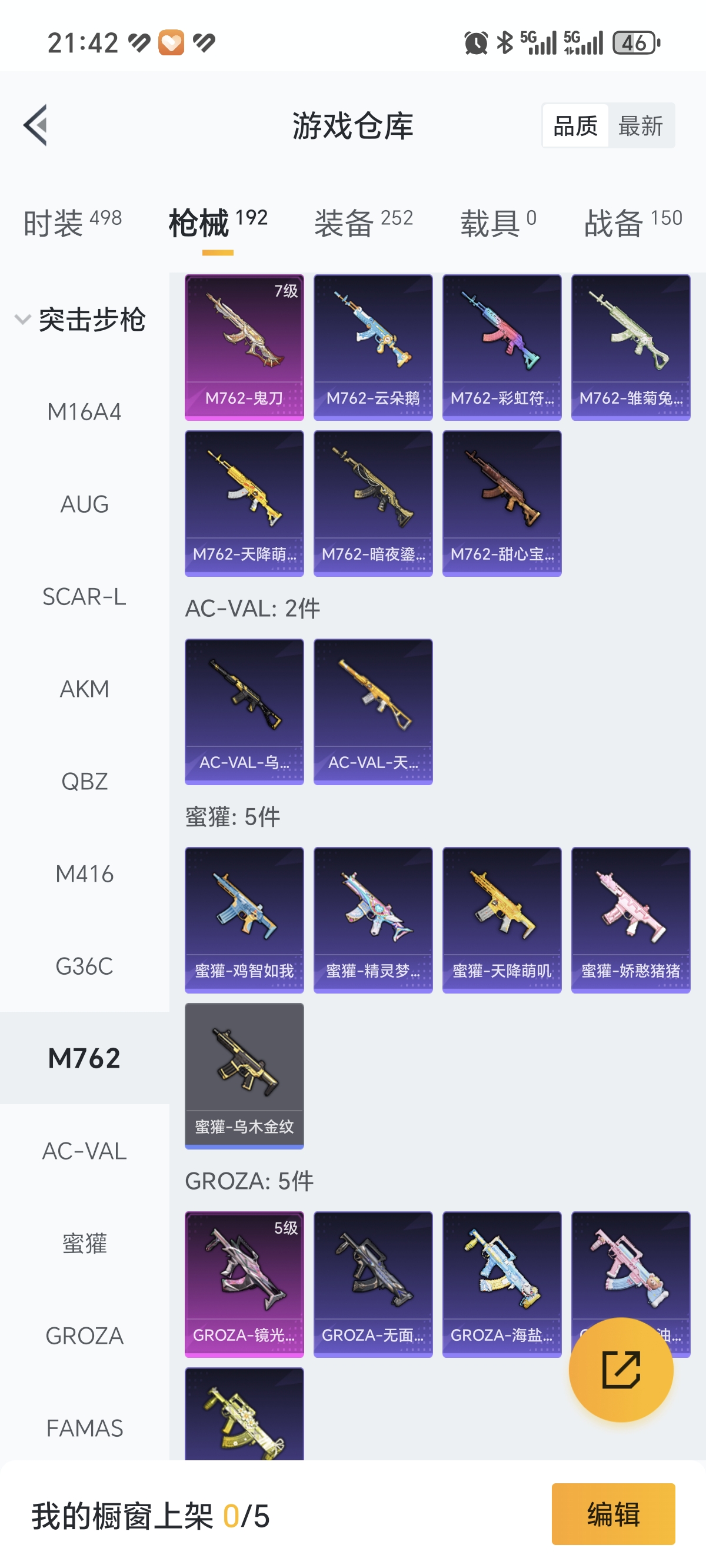Jump to M16A4 in the sidebar
Viewport: 706px width, 1568px height.
point(84,412)
